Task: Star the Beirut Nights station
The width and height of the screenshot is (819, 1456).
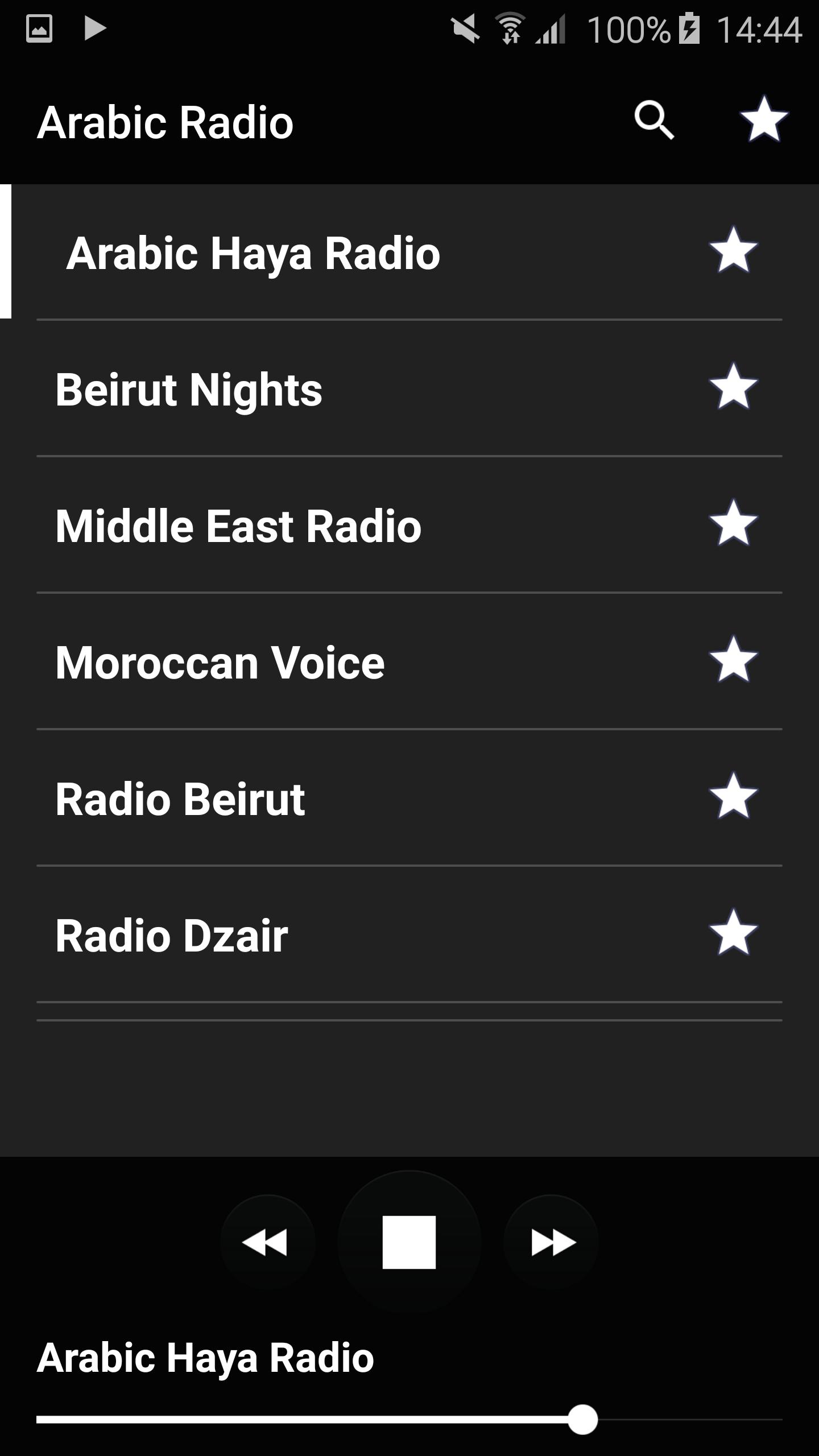Action: pyautogui.click(x=733, y=387)
